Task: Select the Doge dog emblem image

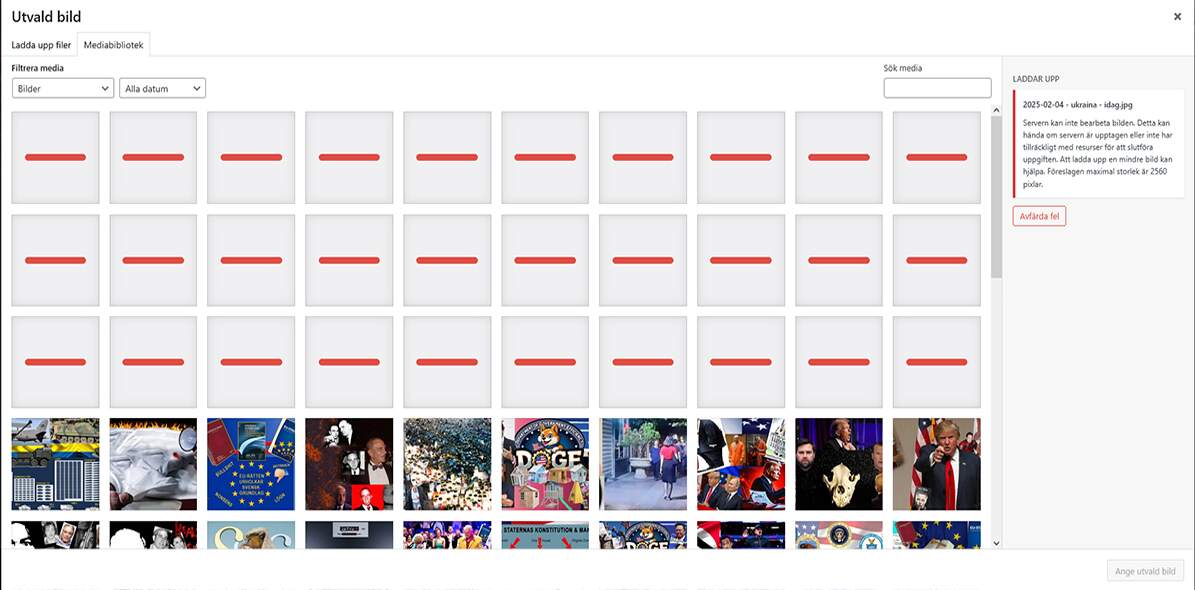Action: (545, 464)
